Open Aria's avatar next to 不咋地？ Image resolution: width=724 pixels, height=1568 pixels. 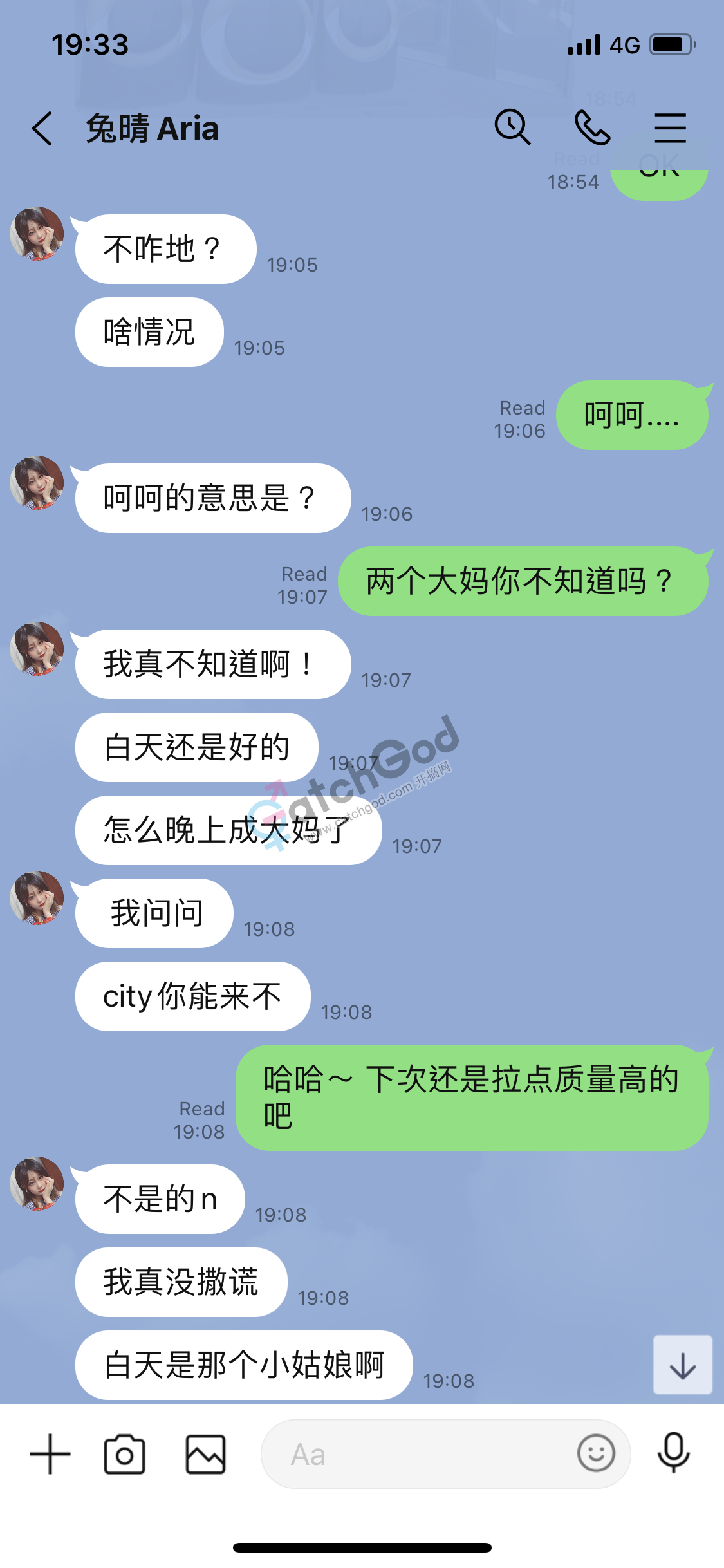(x=37, y=234)
